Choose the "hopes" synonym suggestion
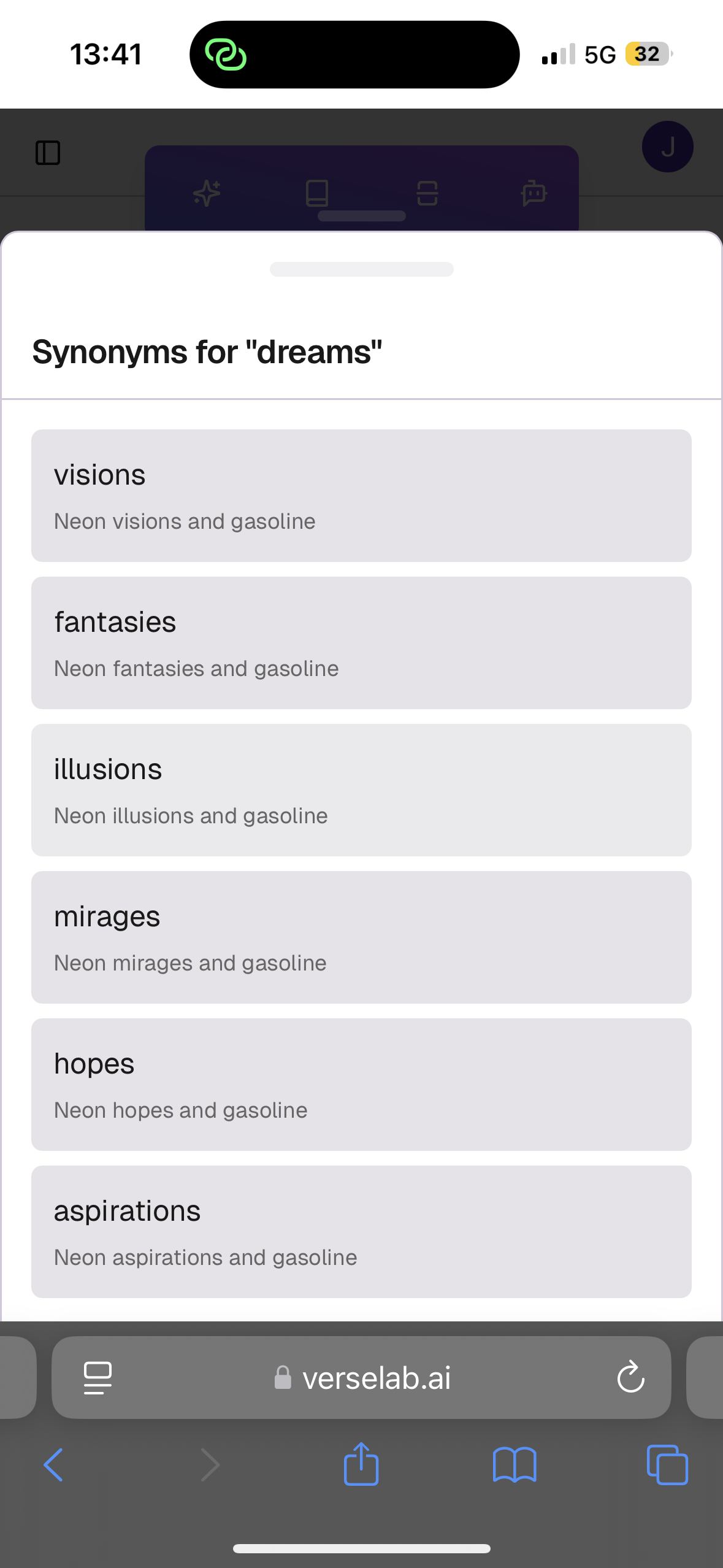 [361, 1085]
